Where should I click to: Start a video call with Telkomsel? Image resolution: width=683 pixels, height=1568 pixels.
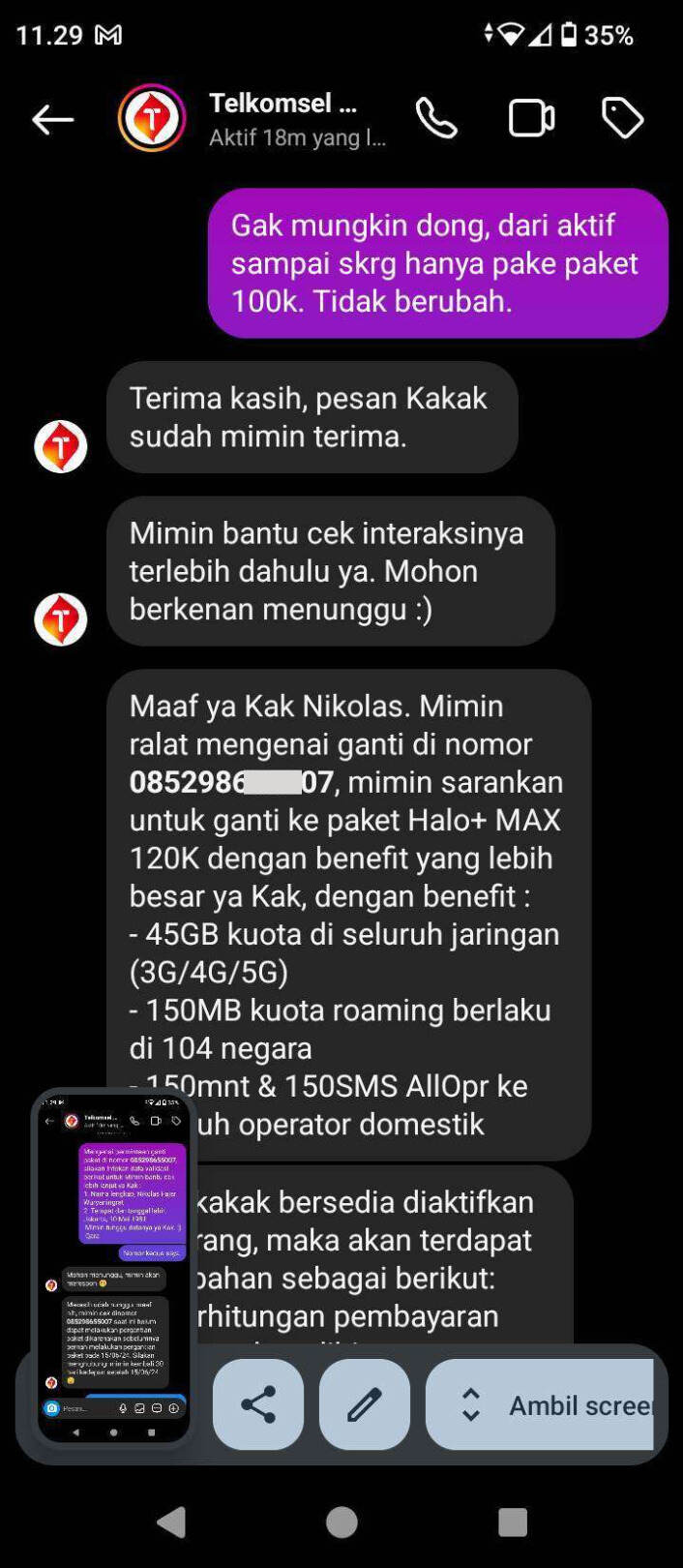(x=531, y=118)
